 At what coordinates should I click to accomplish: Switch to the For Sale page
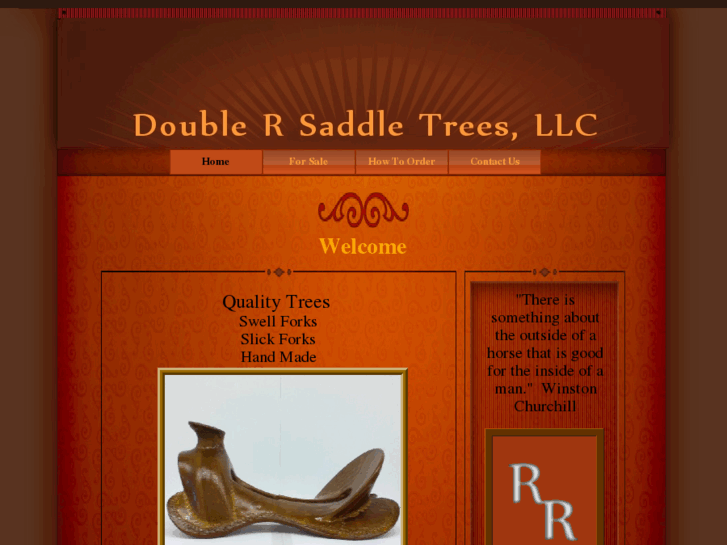point(308,162)
